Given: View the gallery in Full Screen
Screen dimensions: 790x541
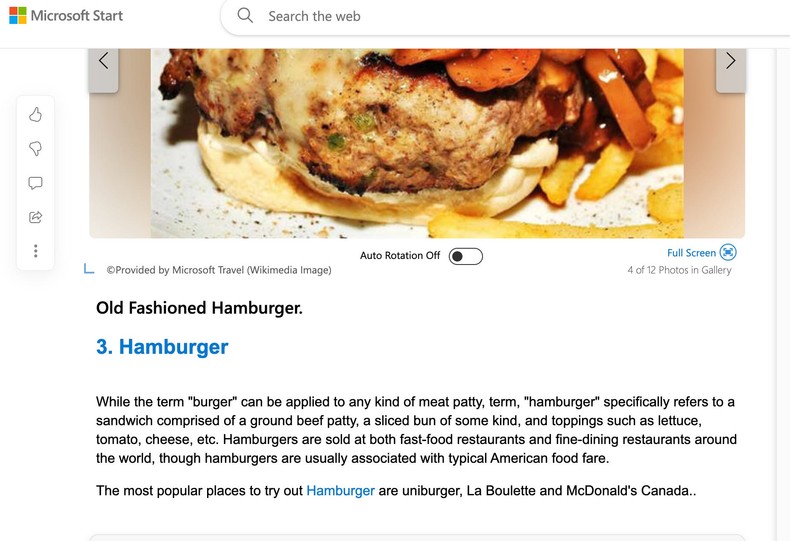Looking at the screenshot, I should [701, 252].
